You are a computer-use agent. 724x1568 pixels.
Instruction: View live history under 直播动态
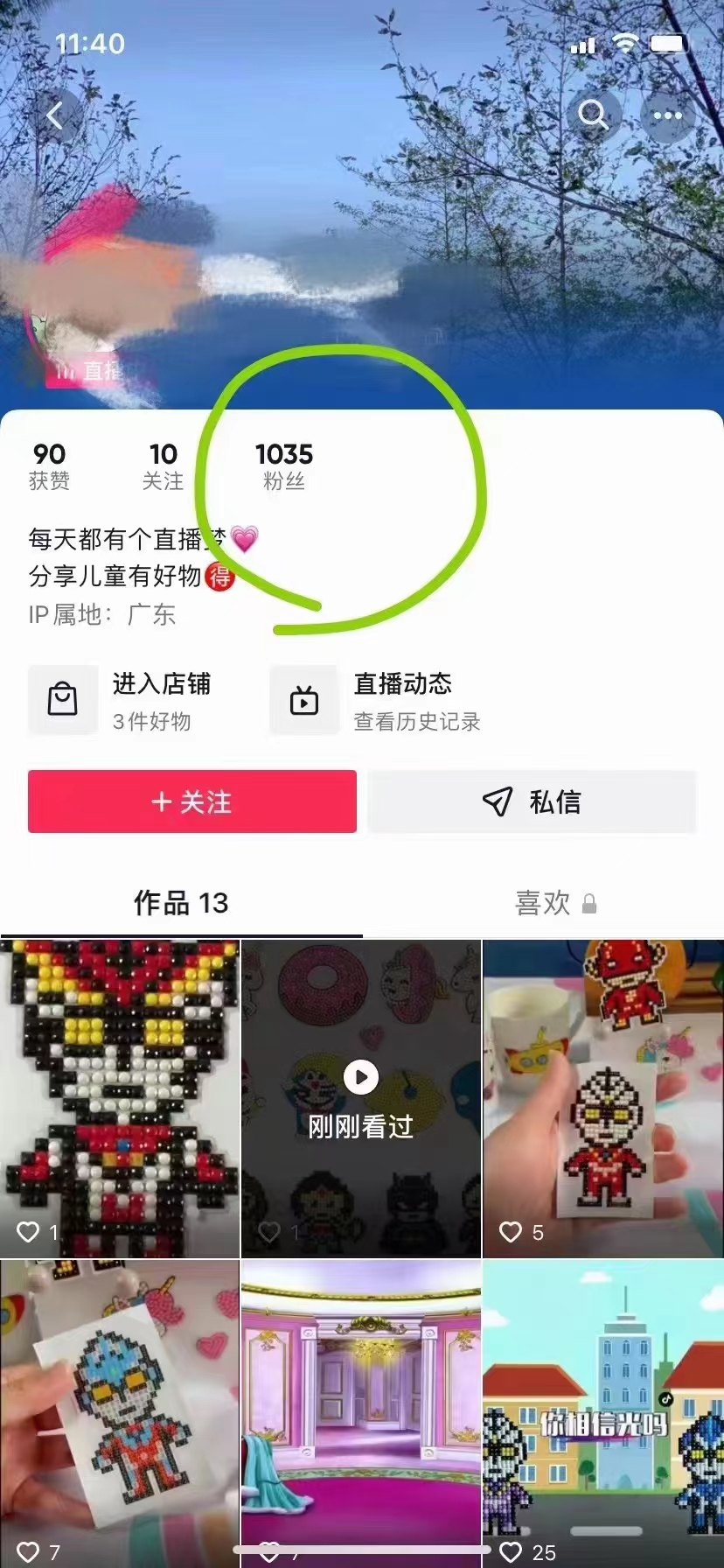pos(376,700)
